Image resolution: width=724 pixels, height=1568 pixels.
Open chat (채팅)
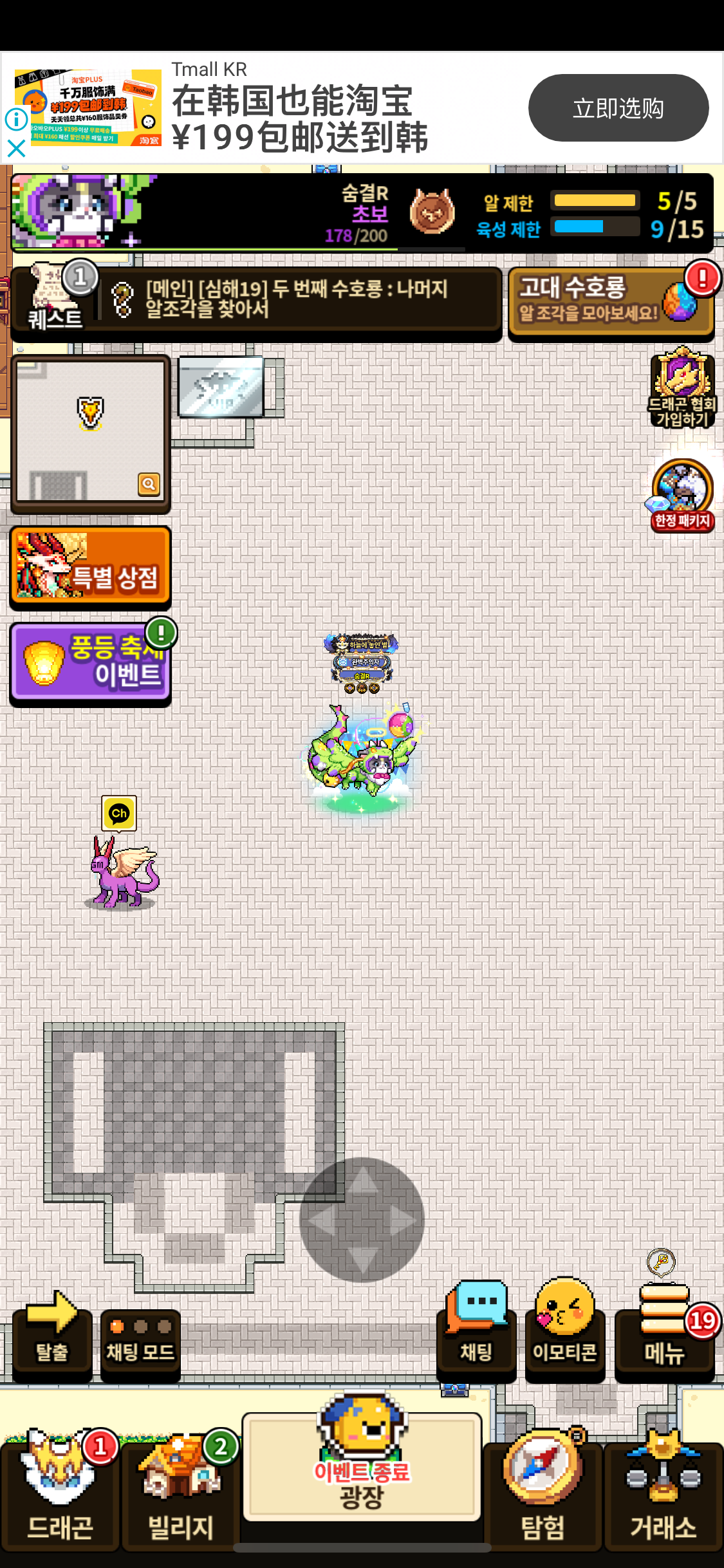point(476,1331)
